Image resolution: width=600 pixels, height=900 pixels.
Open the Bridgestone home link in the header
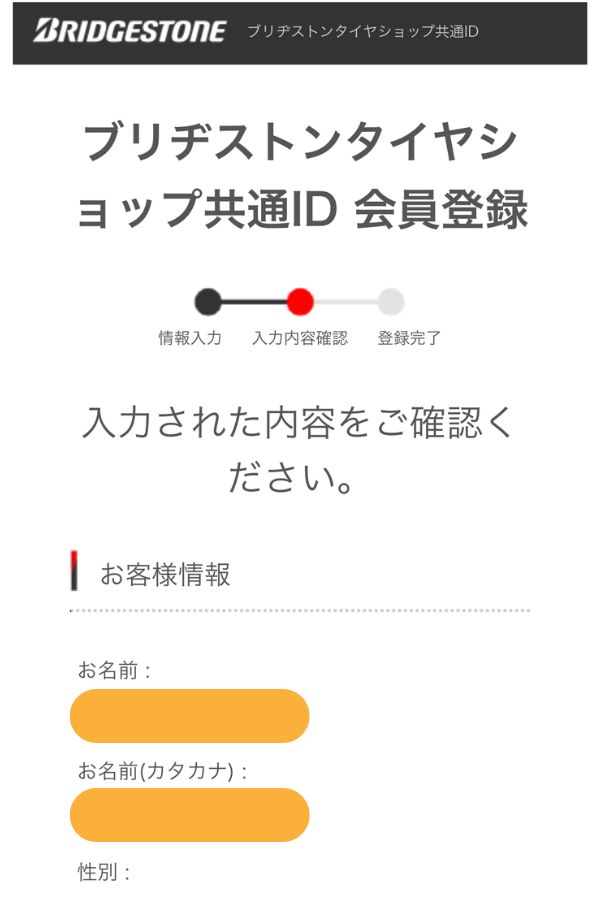point(130,31)
